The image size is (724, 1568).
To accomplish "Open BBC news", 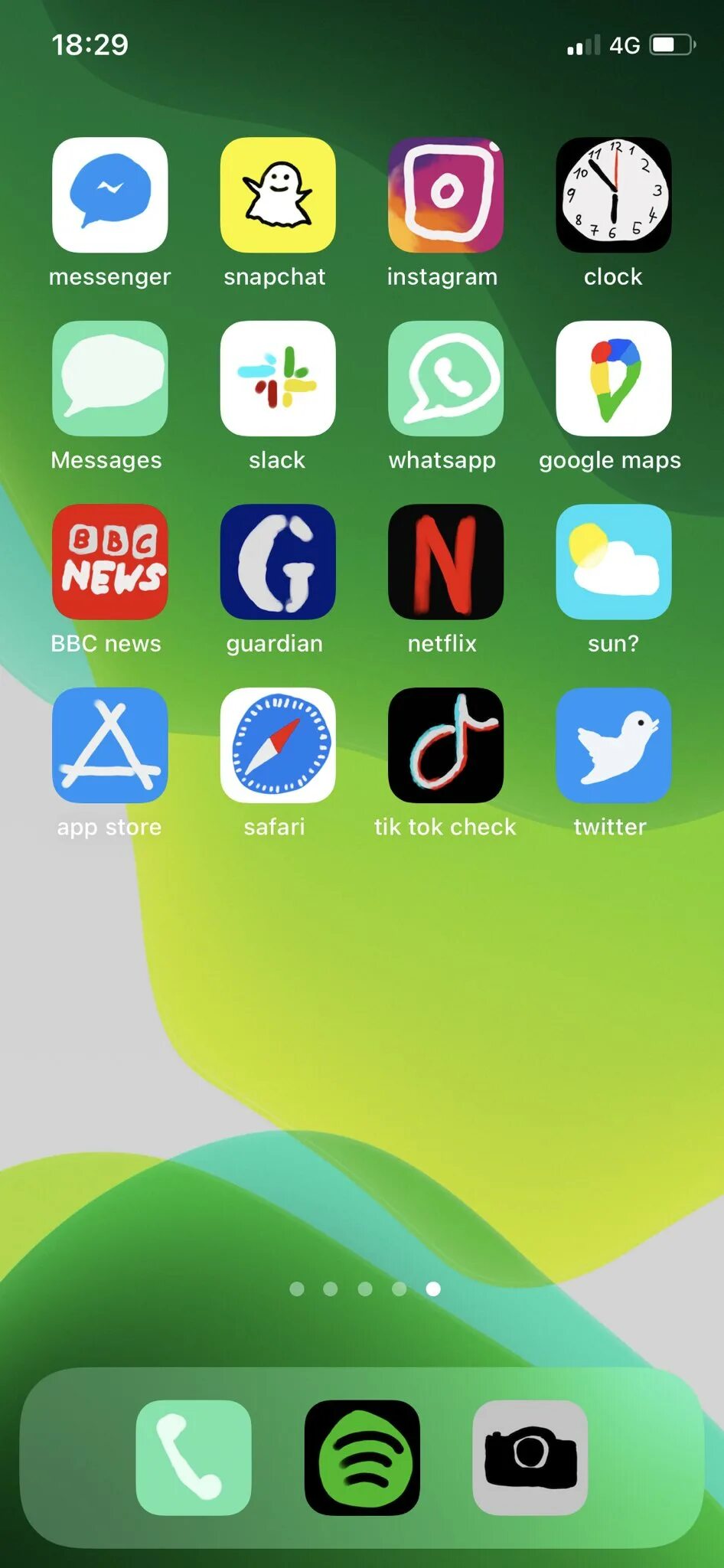I will [x=109, y=561].
